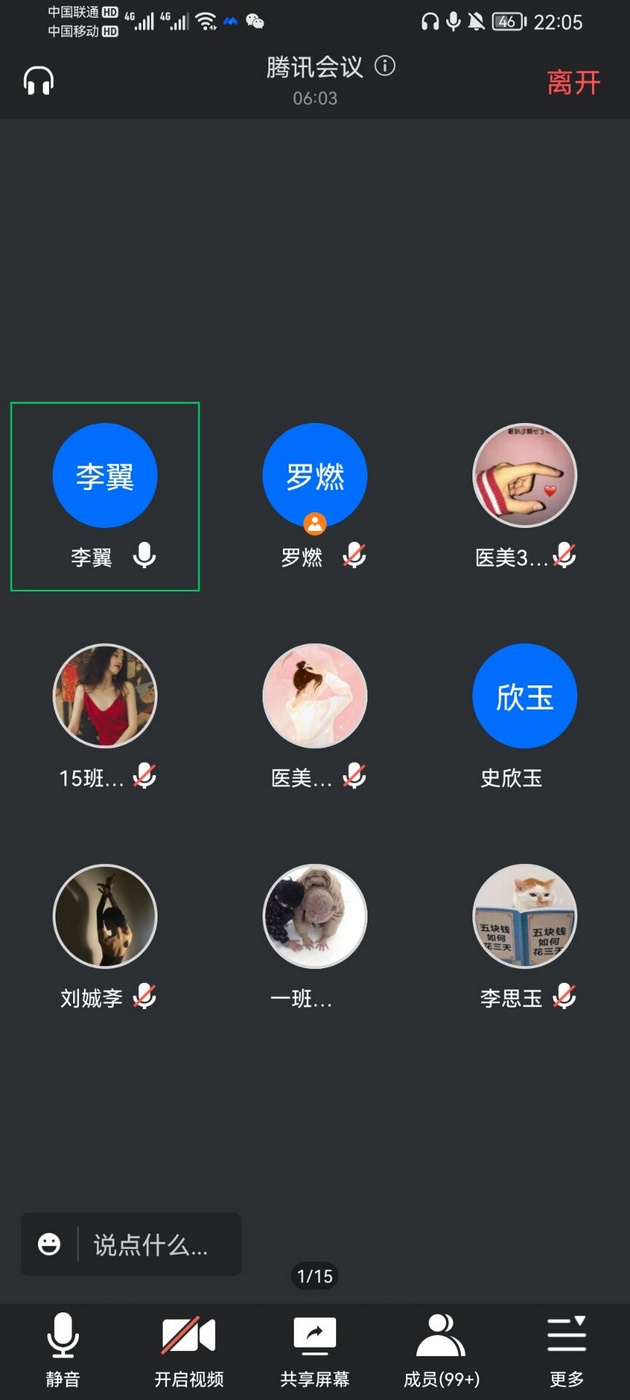
Task: Select participant tile 史欣玉
Action: [525, 697]
